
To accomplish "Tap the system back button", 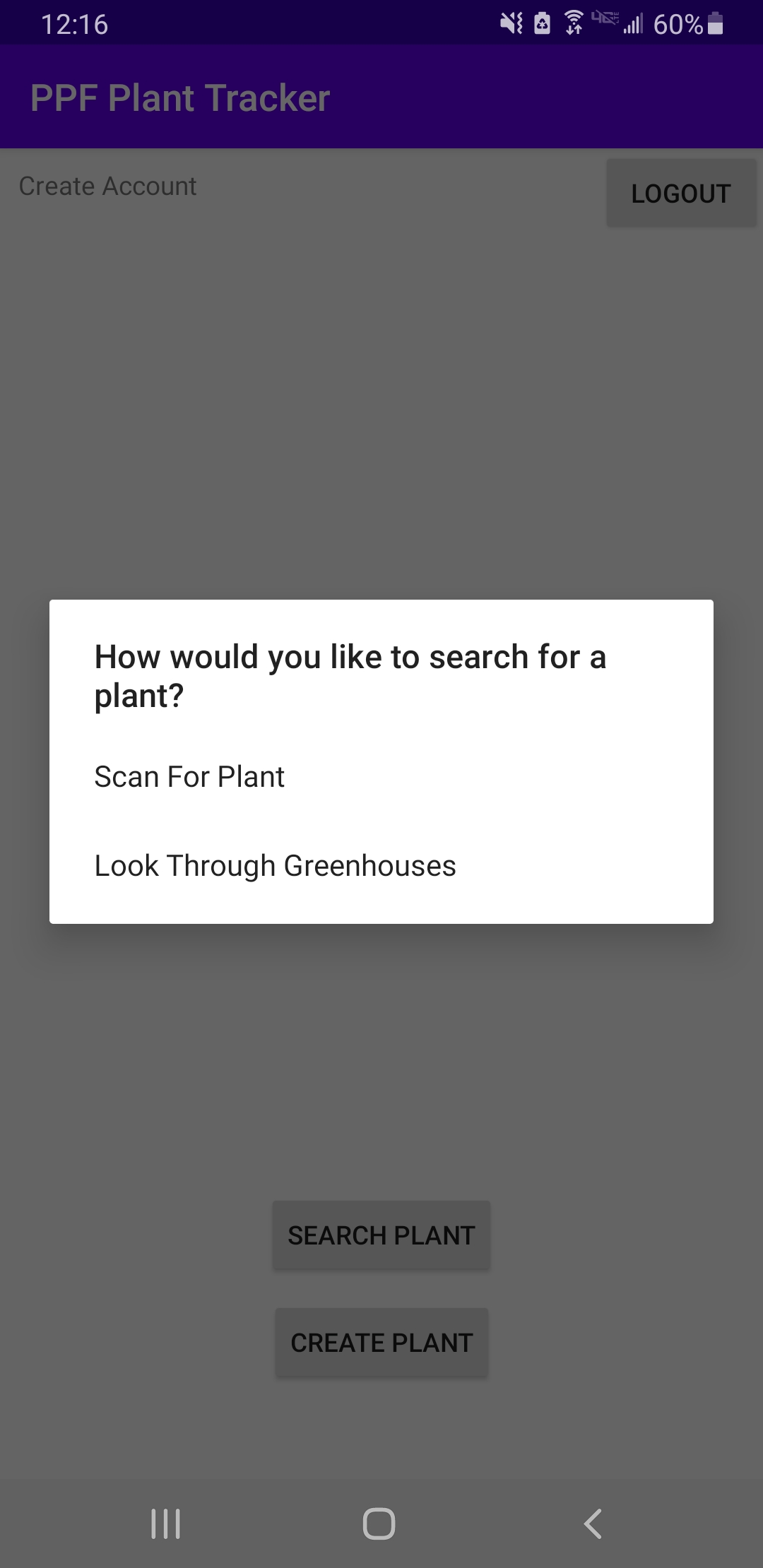I will point(593,1524).
